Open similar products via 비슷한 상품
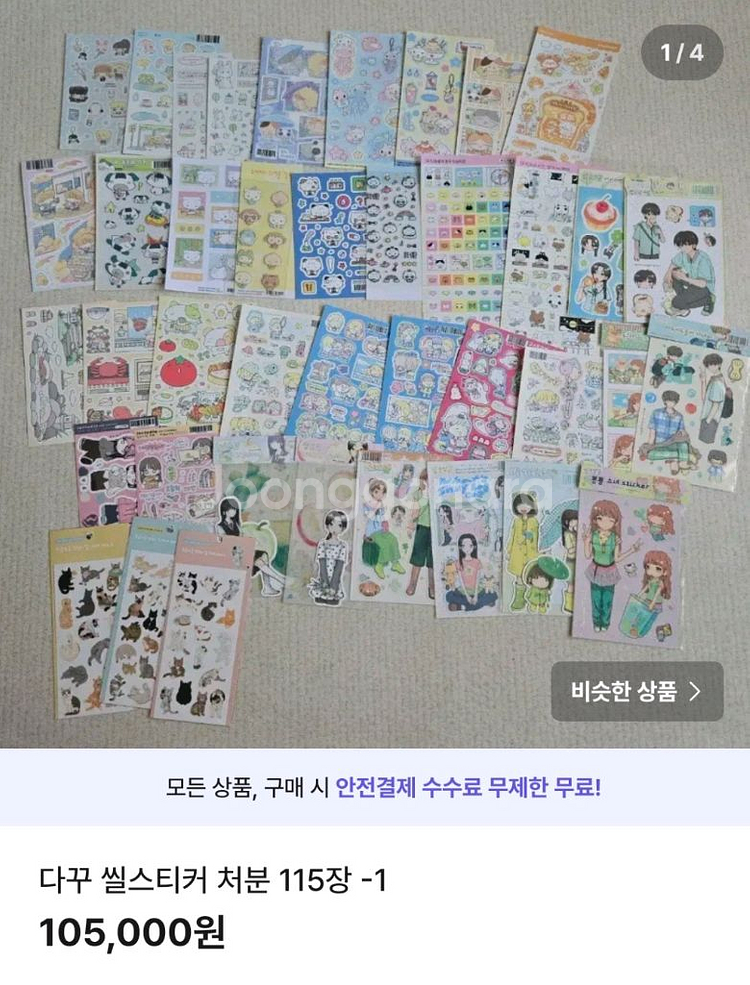The image size is (750, 985). 637,691
